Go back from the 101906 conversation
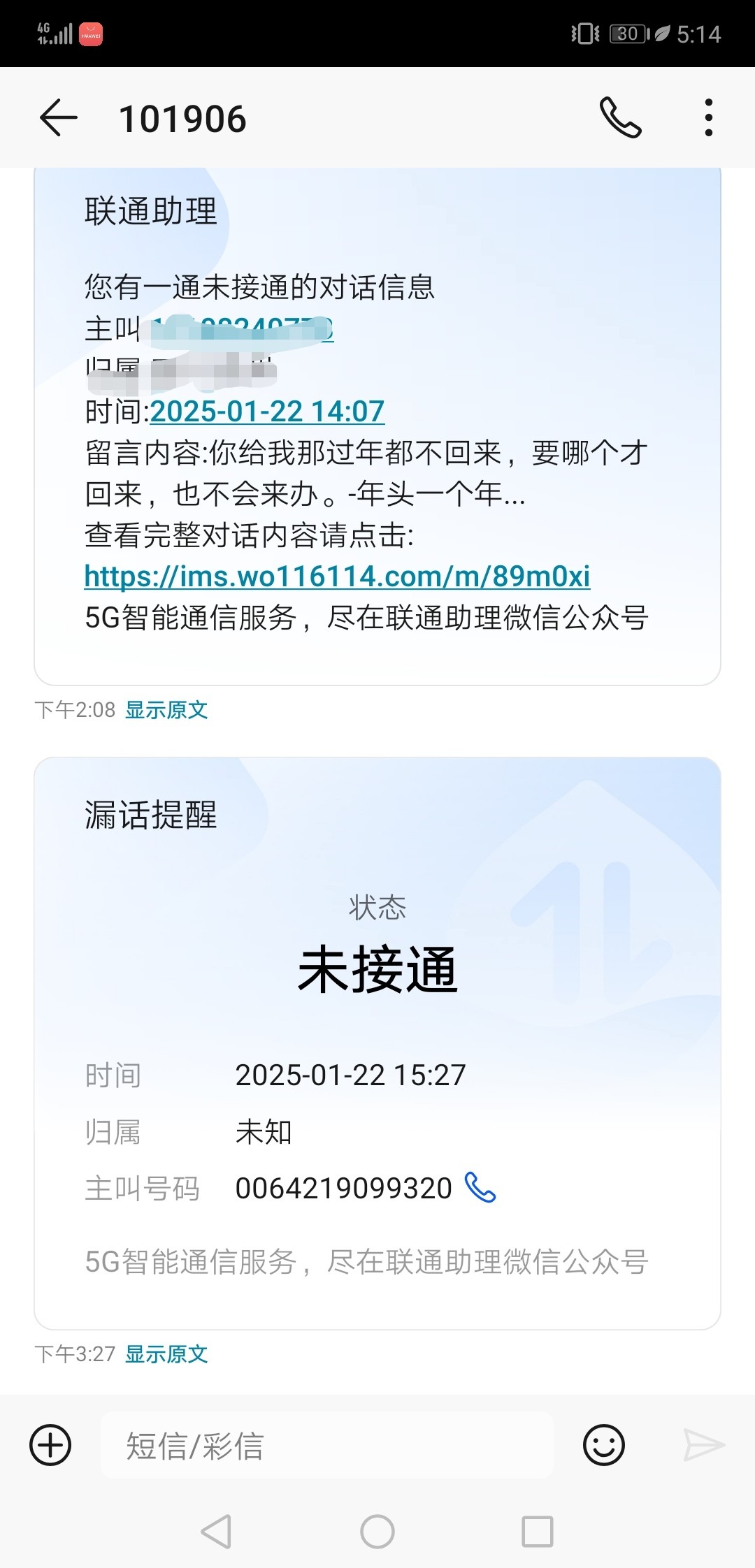 [59, 117]
